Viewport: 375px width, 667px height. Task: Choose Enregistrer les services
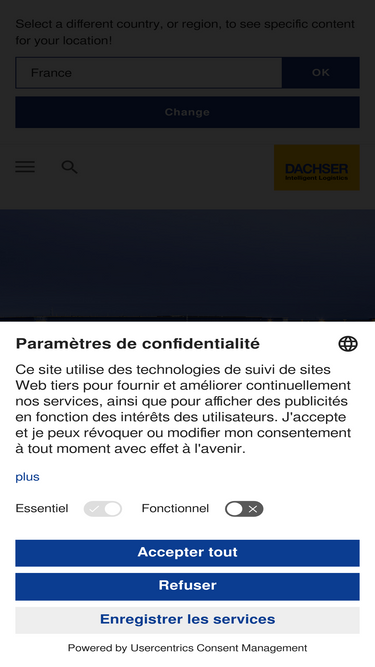(x=188, y=620)
